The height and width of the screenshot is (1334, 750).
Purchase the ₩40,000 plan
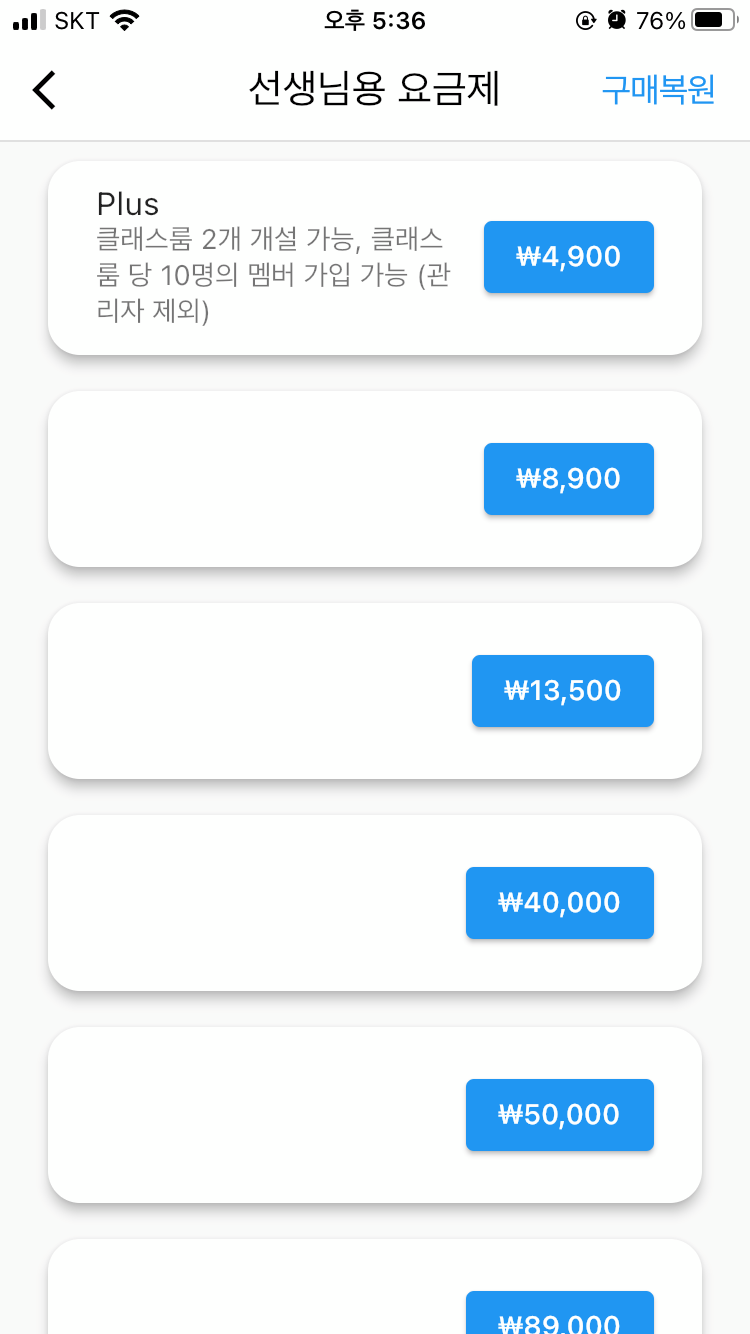pyautogui.click(x=560, y=903)
